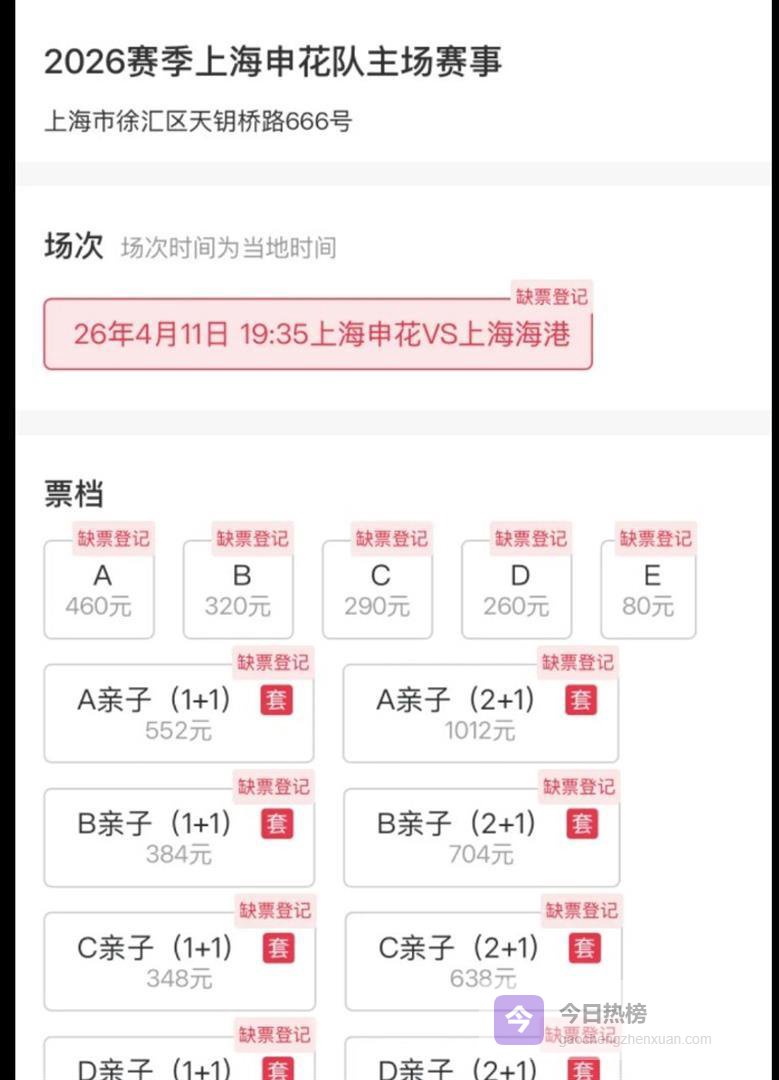
Task: Pick the B tier priced 320元
Action: [238, 590]
